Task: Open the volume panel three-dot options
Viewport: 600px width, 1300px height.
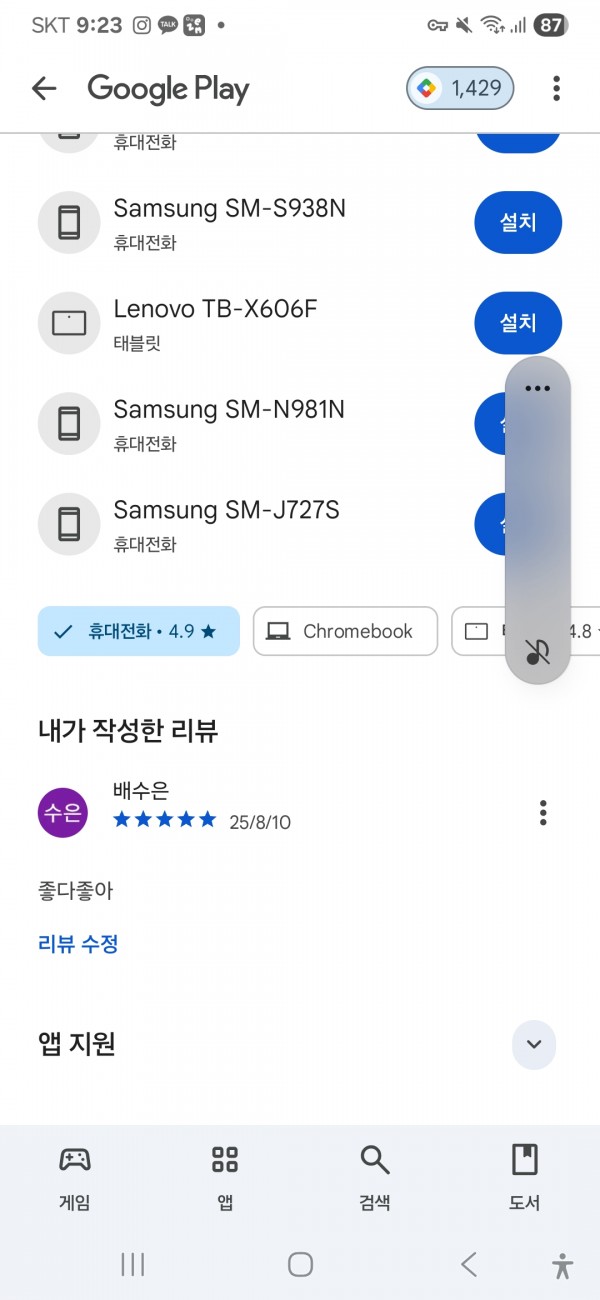Action: click(x=538, y=388)
